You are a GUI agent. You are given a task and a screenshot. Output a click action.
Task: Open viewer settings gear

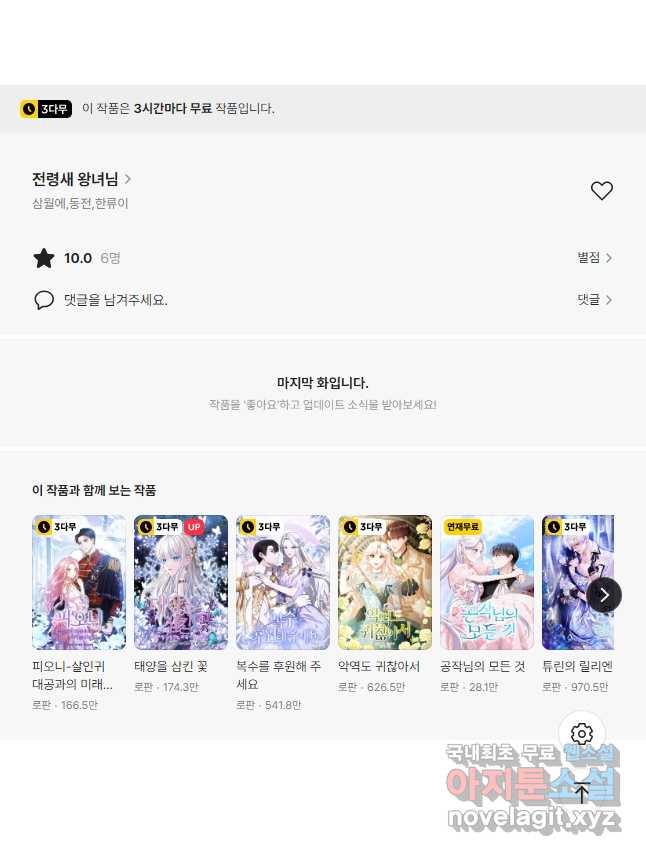(x=582, y=735)
